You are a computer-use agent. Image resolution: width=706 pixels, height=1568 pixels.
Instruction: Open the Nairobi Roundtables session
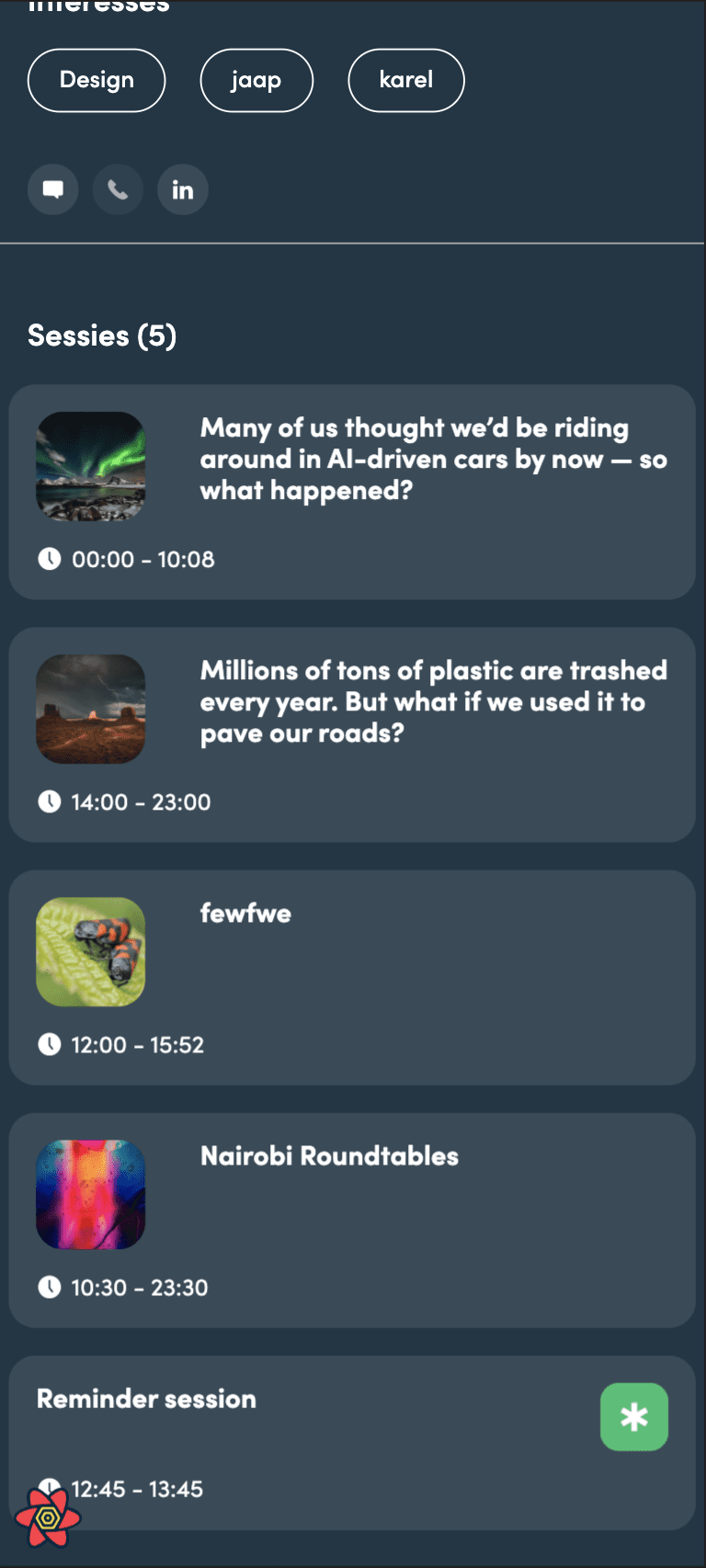[x=352, y=1220]
